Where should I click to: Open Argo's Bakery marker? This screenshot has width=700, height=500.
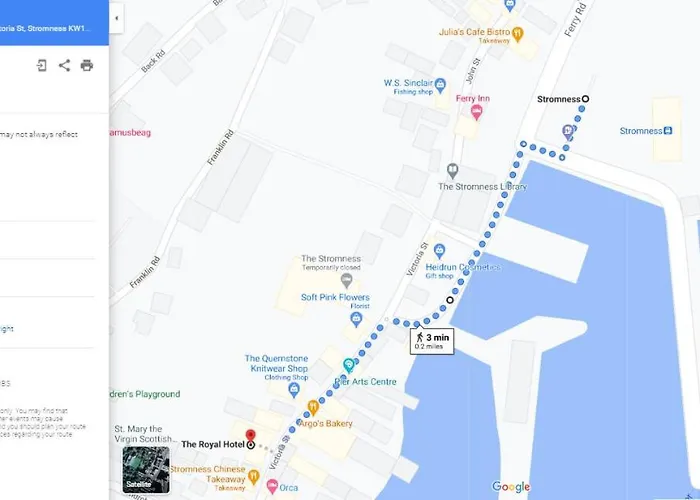point(313,407)
